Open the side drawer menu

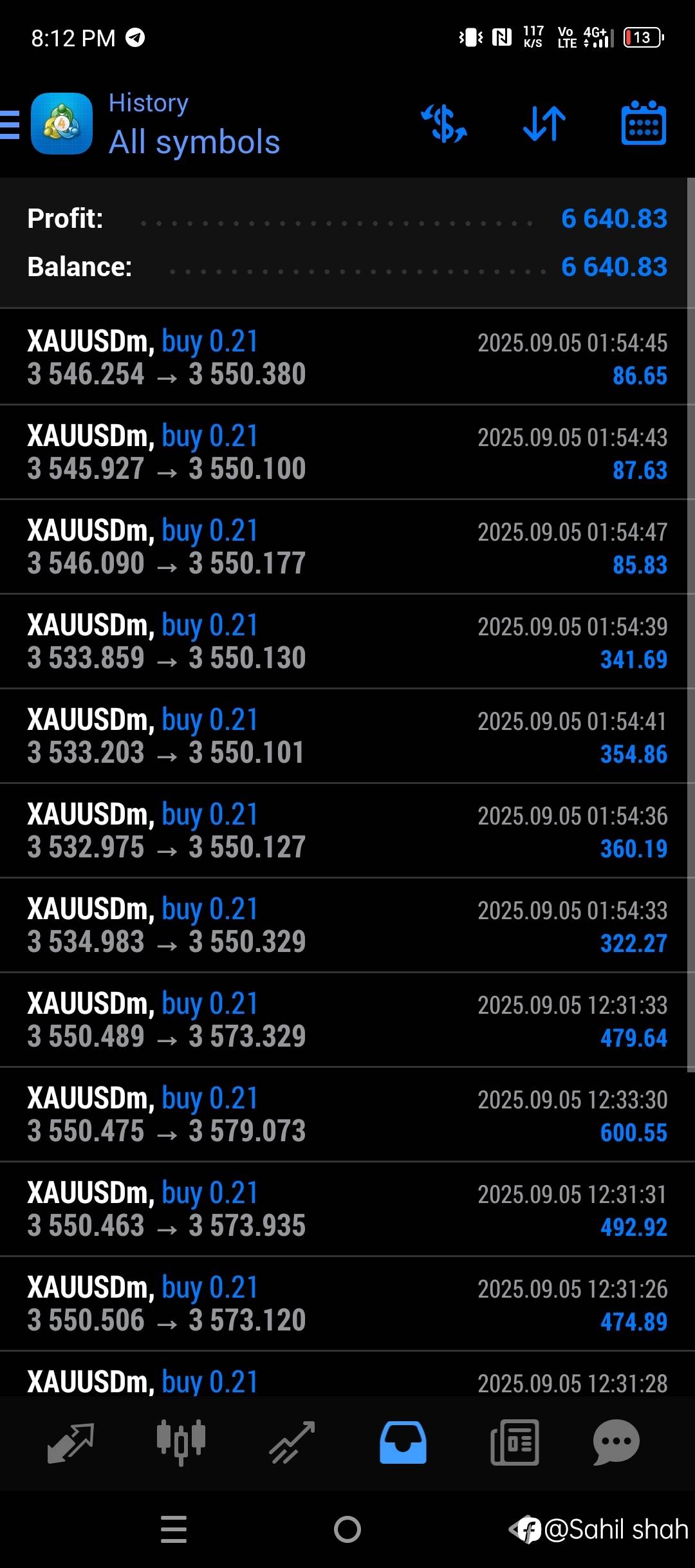coord(9,124)
